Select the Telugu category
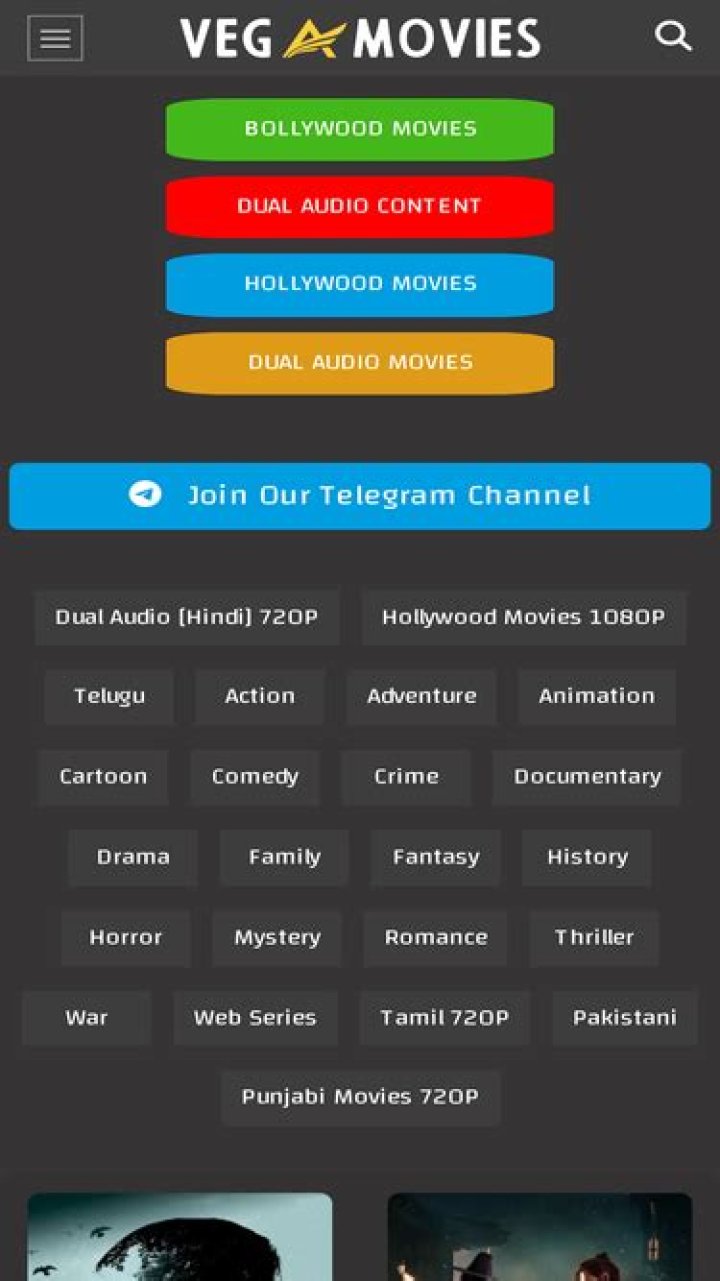 click(x=108, y=697)
